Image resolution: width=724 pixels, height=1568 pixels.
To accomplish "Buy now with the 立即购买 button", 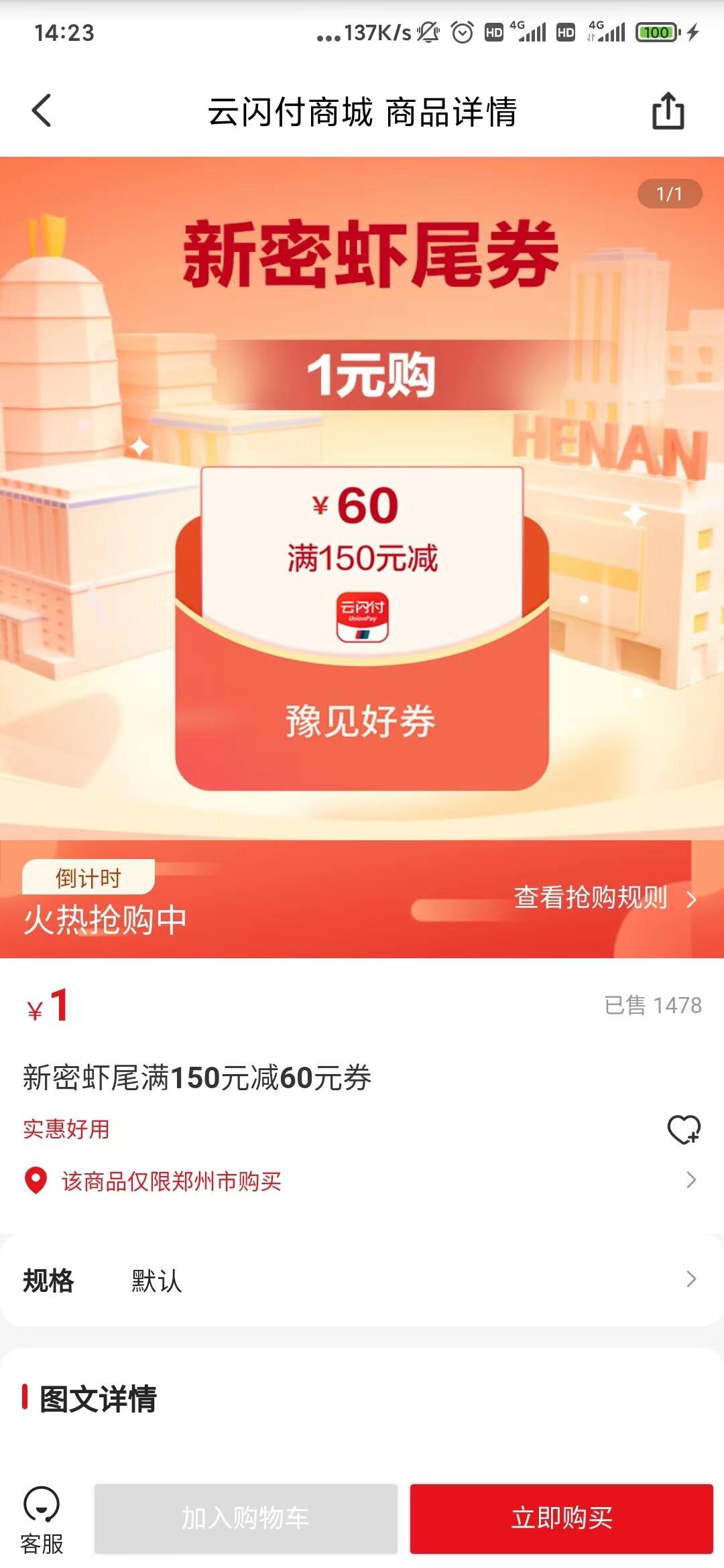I will click(x=561, y=1518).
